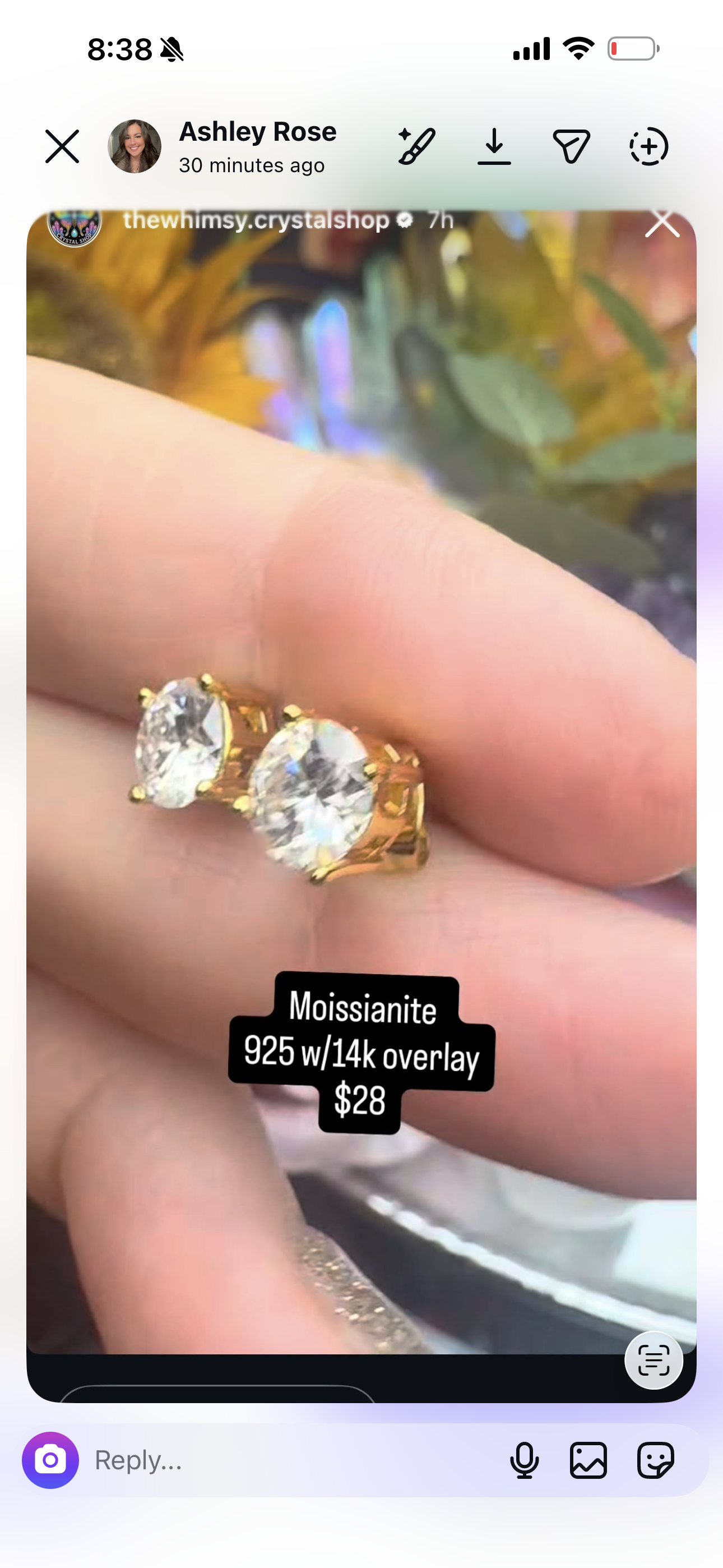
Task: Open Ashley Rose's profile picture
Action: (135, 147)
